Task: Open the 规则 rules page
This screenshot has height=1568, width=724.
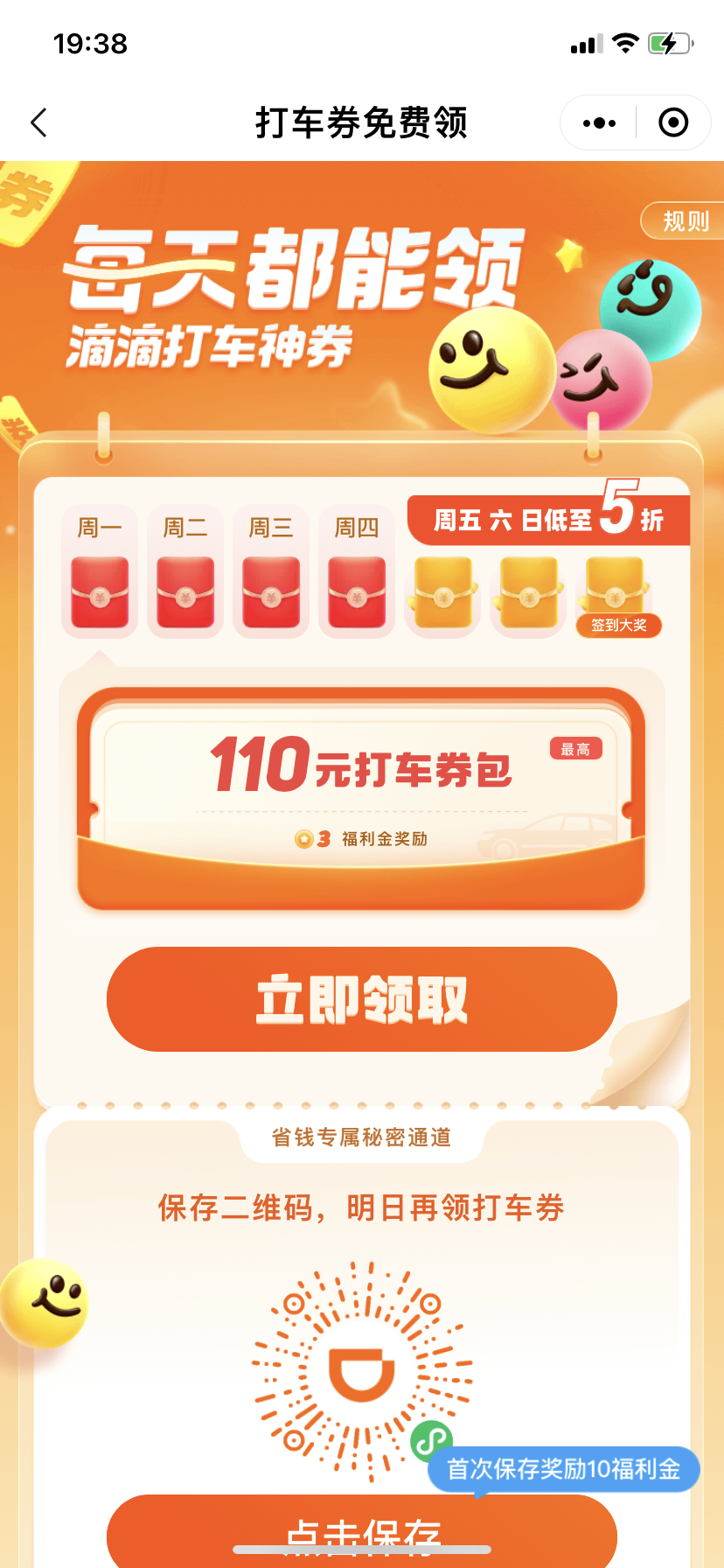Action: pyautogui.click(x=685, y=221)
